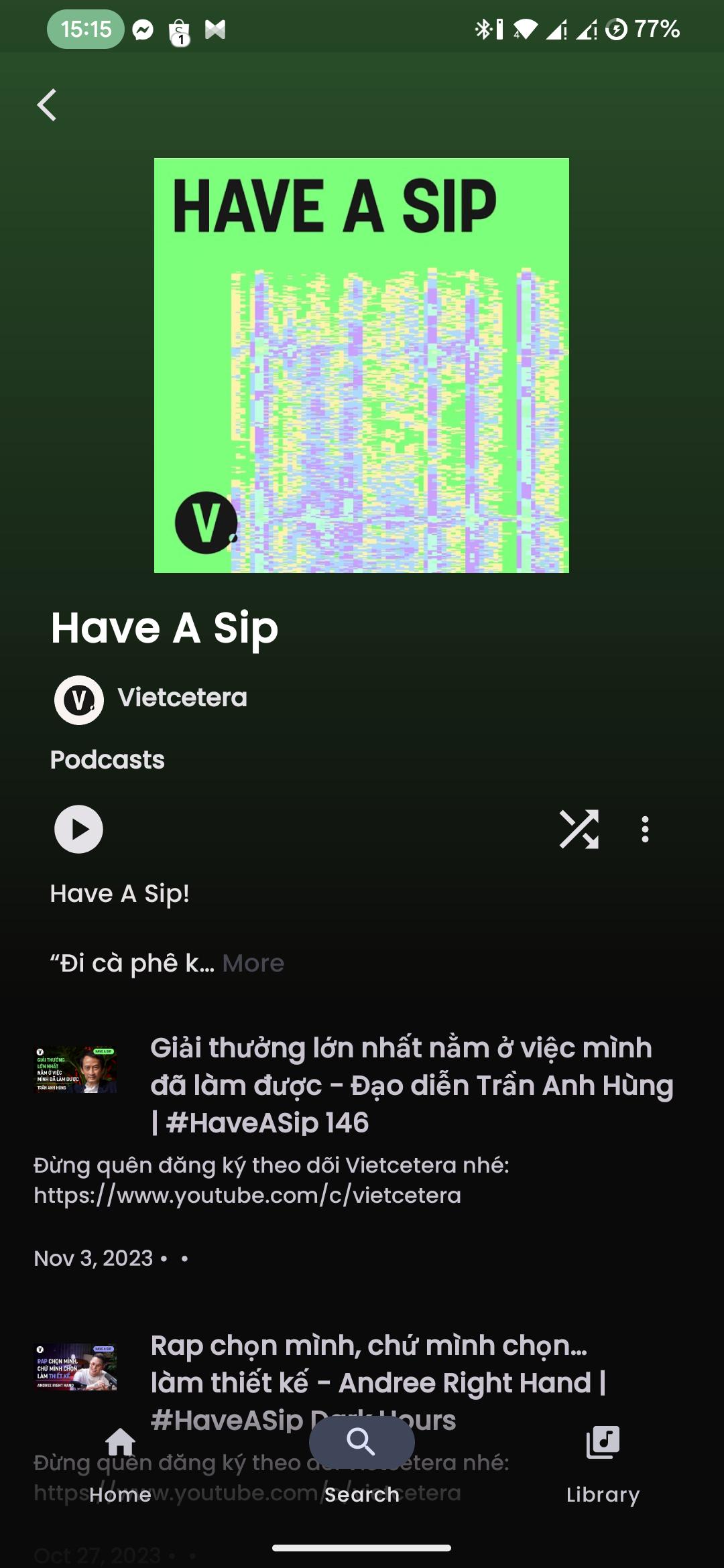Go back using the top arrow
This screenshot has width=724, height=1568.
pyautogui.click(x=47, y=105)
